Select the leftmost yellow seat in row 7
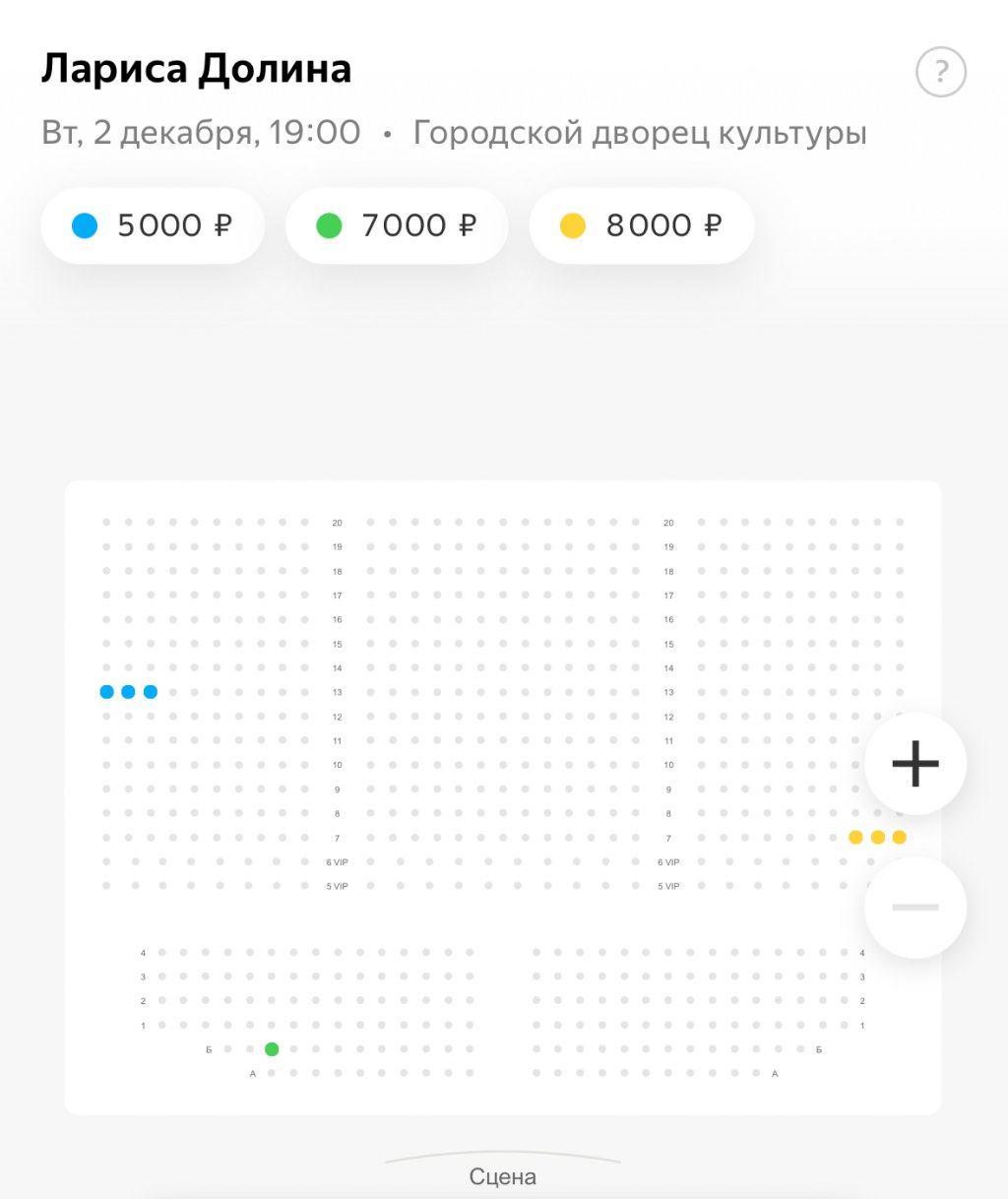The height and width of the screenshot is (1199, 1008). coord(854,837)
